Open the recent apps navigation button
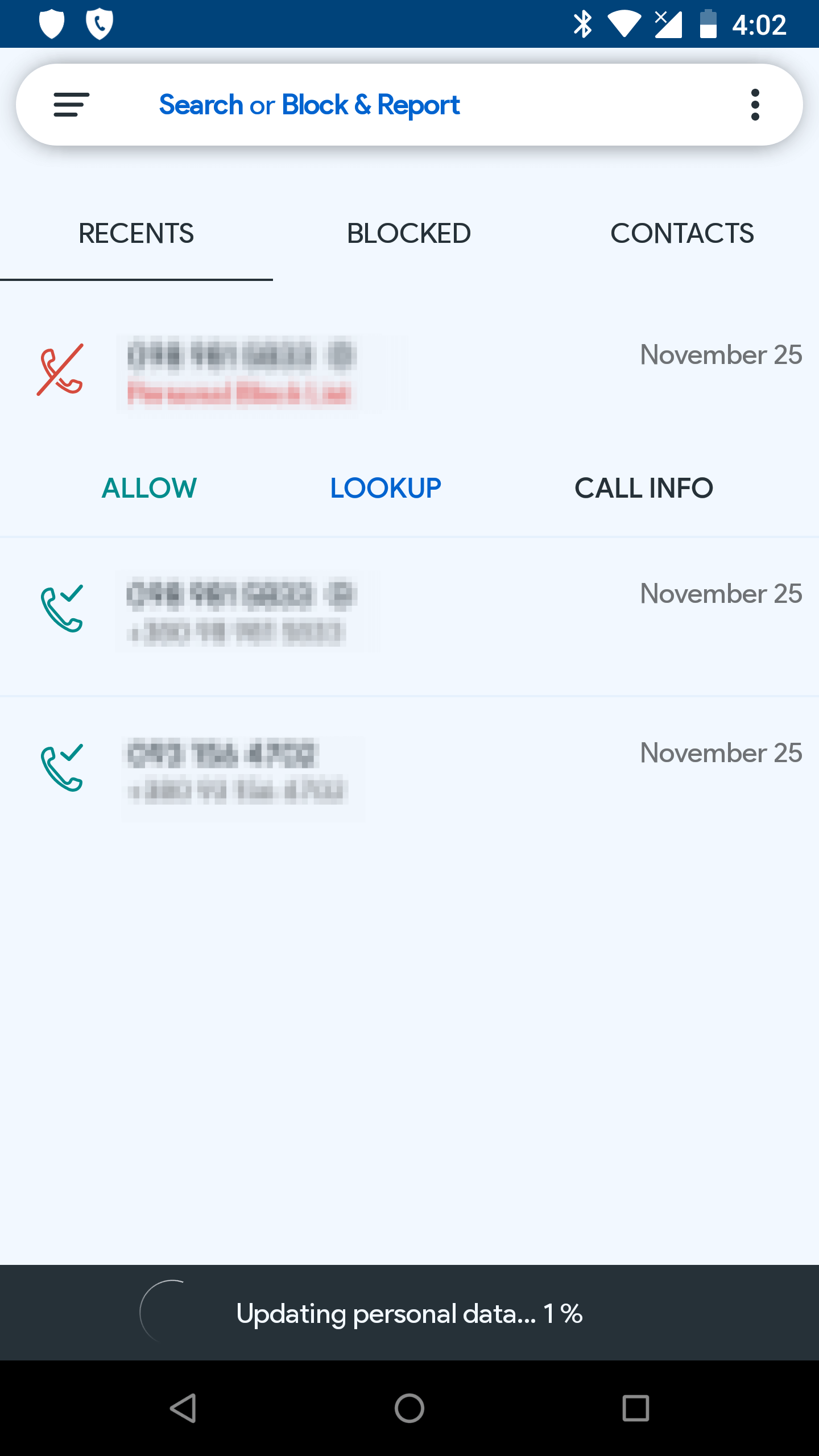Viewport: 819px width, 1456px height. coord(636,1408)
